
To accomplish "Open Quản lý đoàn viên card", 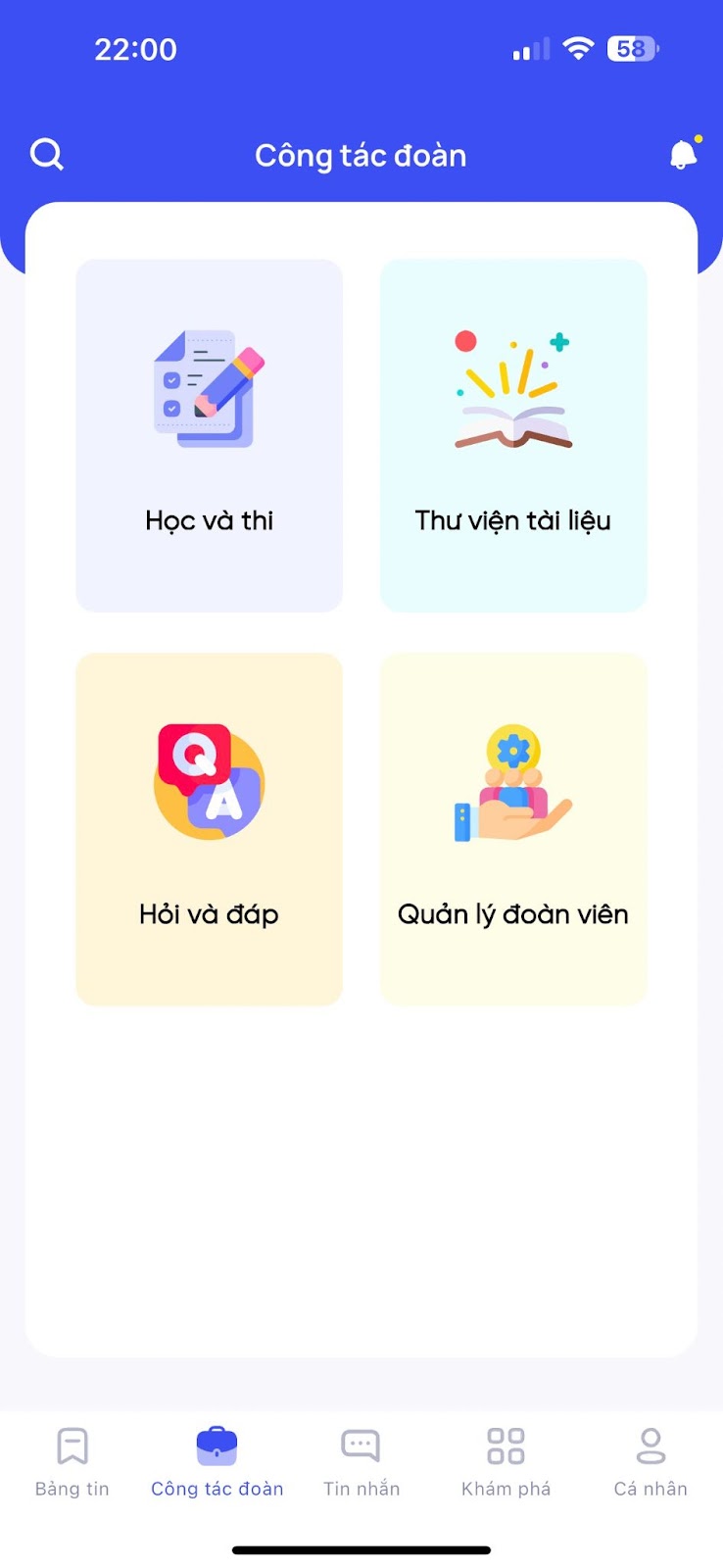I will click(x=513, y=829).
